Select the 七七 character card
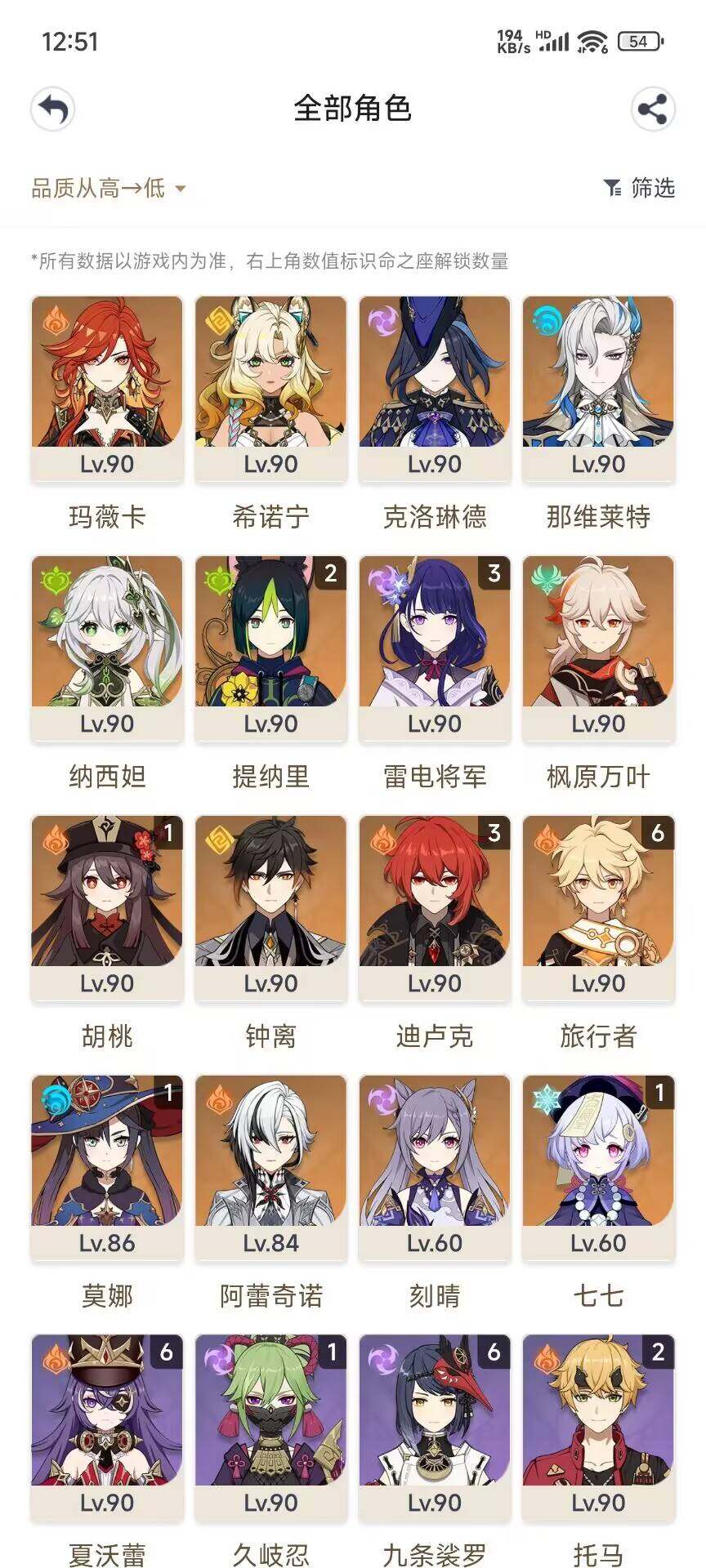Viewport: 706px width, 1568px height. pyautogui.click(x=598, y=1169)
